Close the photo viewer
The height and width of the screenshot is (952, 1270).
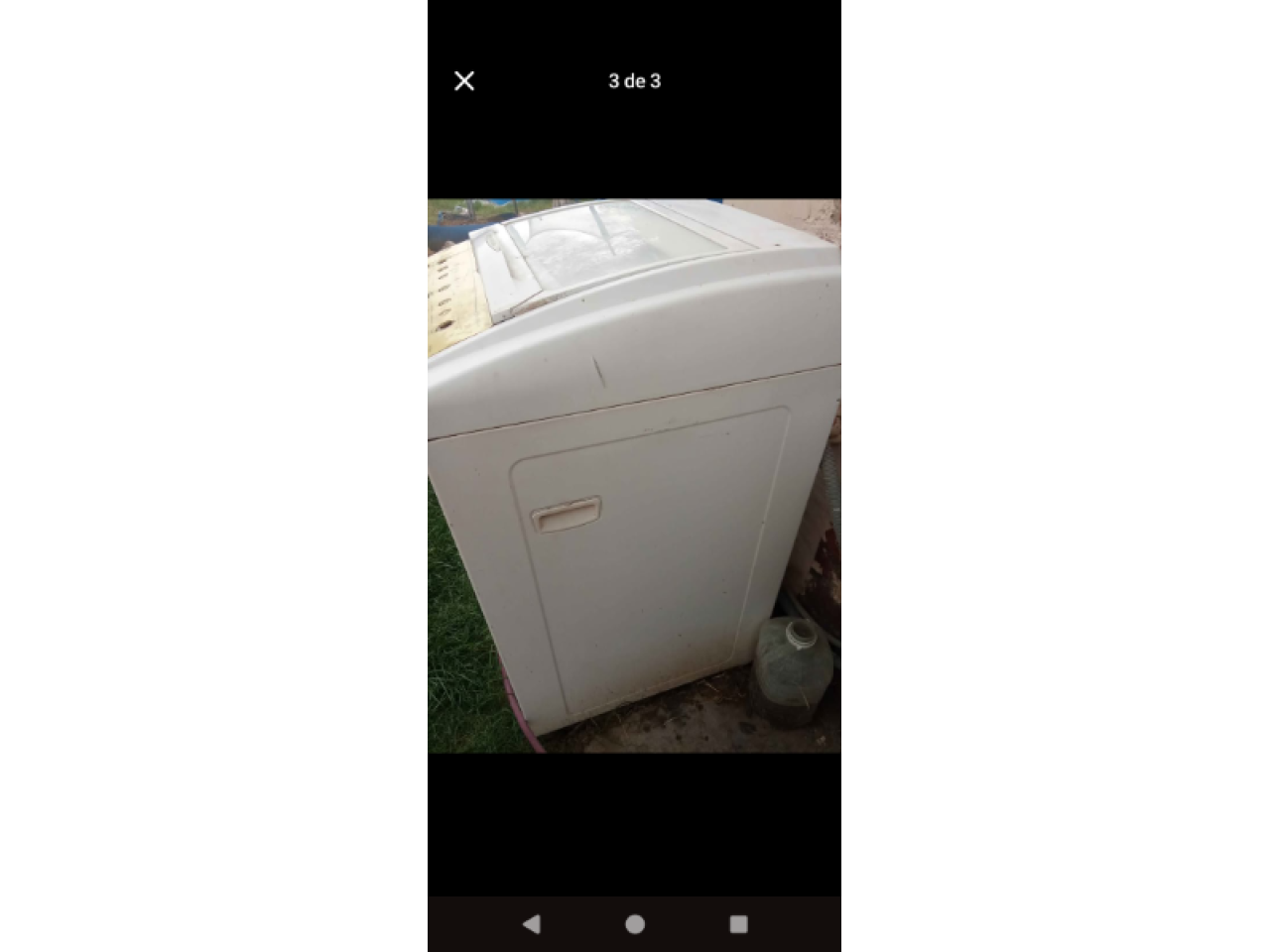coord(464,81)
